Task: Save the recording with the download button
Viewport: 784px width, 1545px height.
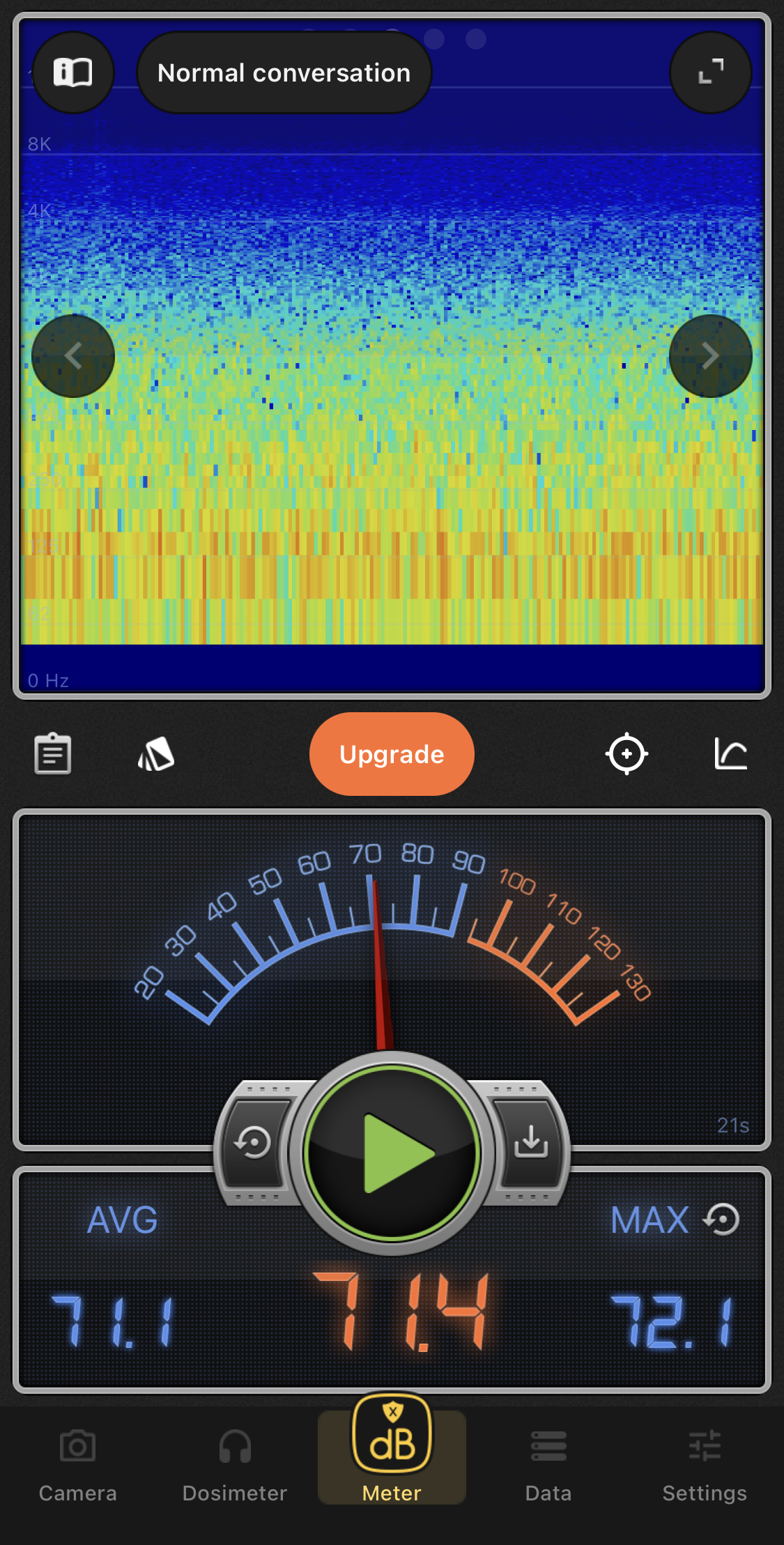Action: pyautogui.click(x=531, y=1142)
